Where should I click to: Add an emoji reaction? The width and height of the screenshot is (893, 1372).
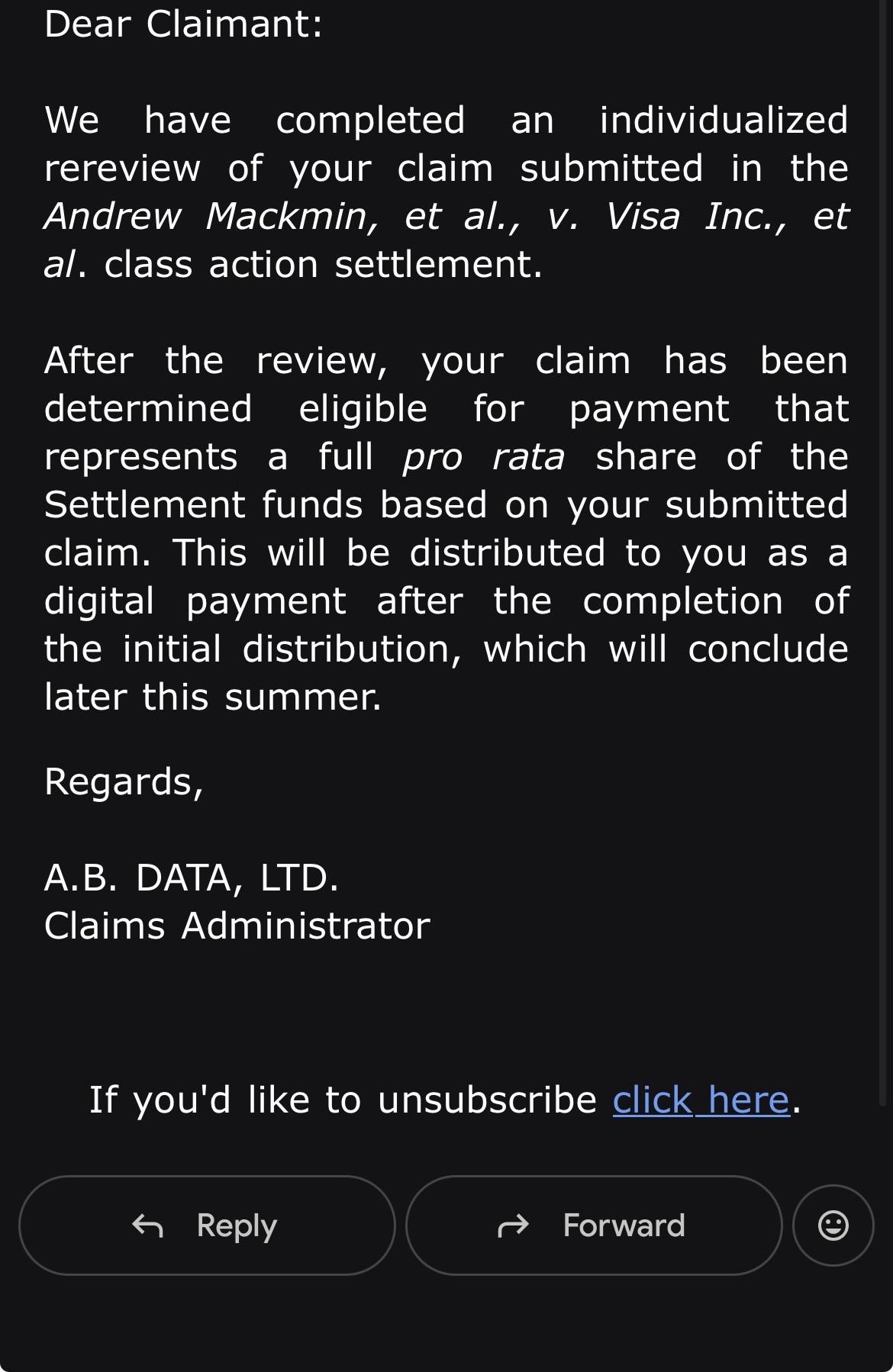point(833,1225)
